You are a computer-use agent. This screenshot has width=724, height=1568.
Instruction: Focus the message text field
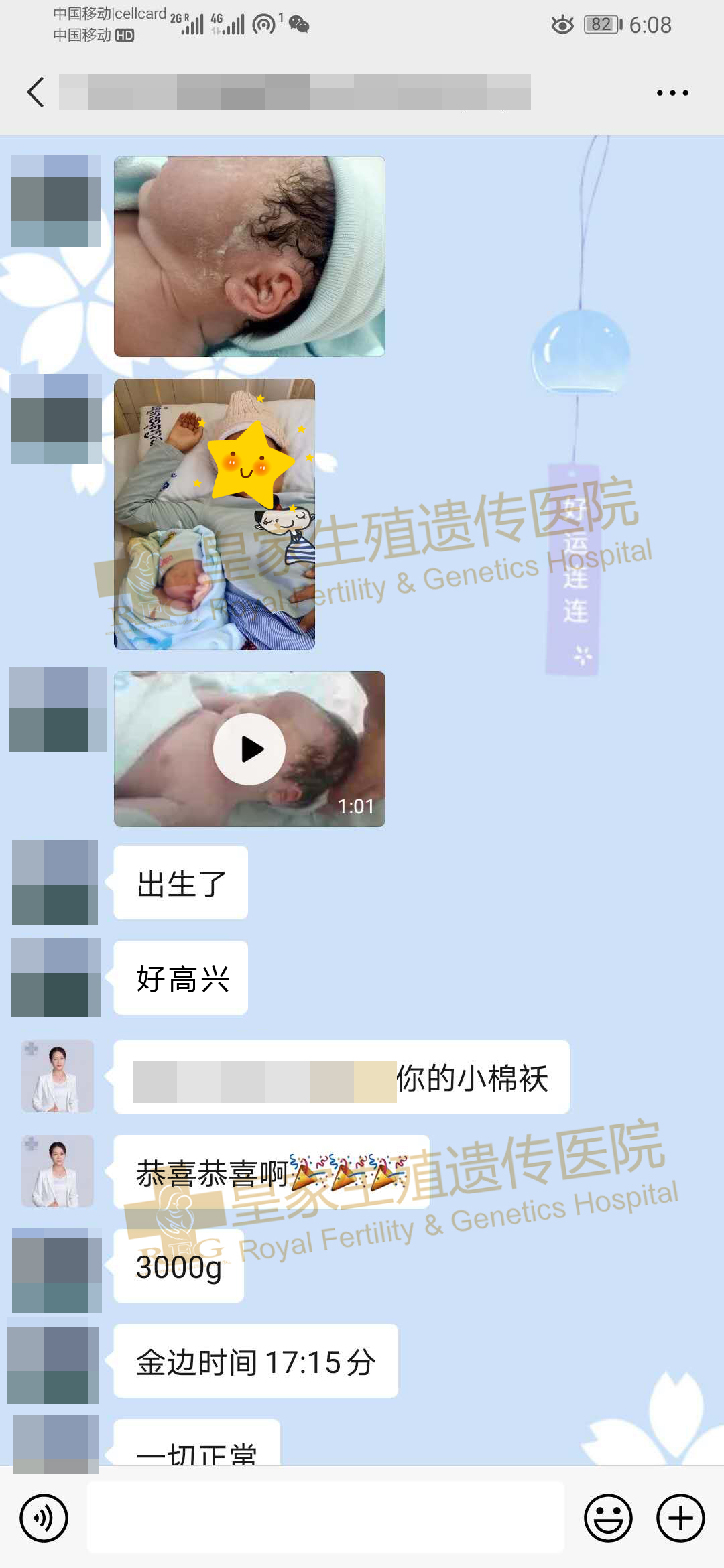coord(326,1518)
